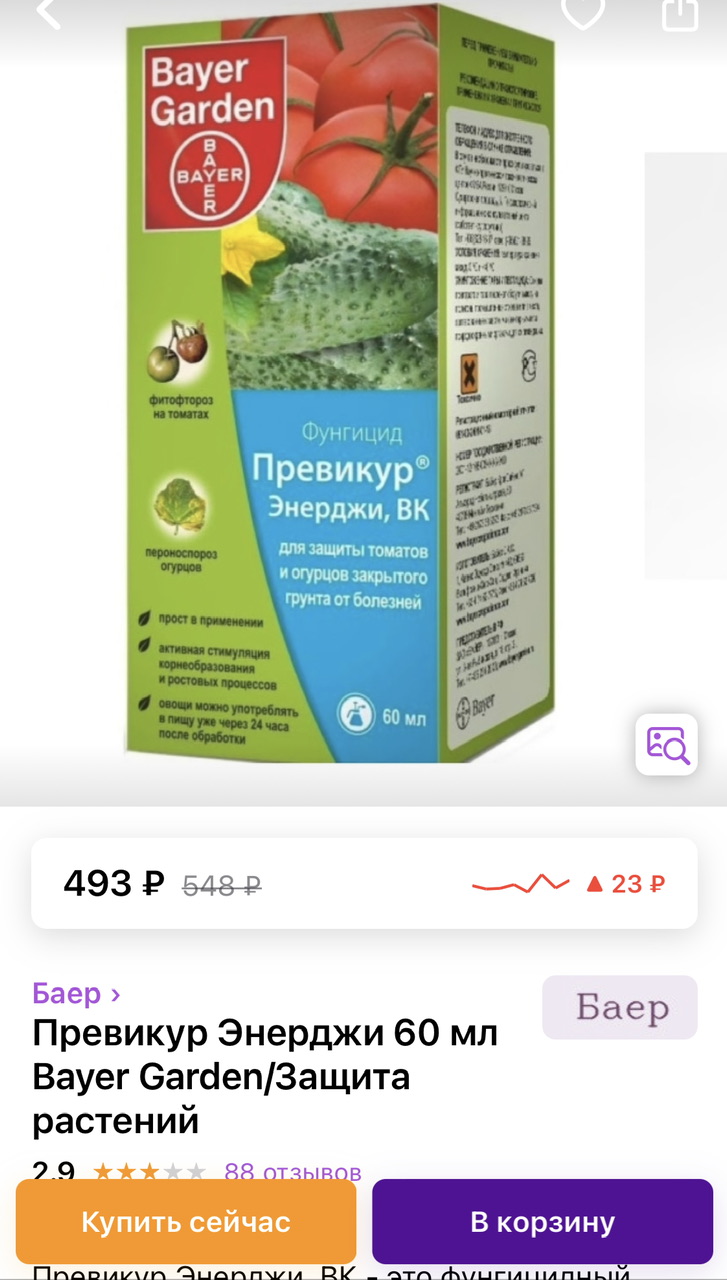Tap the Баер brand logo badge

coord(620,1007)
